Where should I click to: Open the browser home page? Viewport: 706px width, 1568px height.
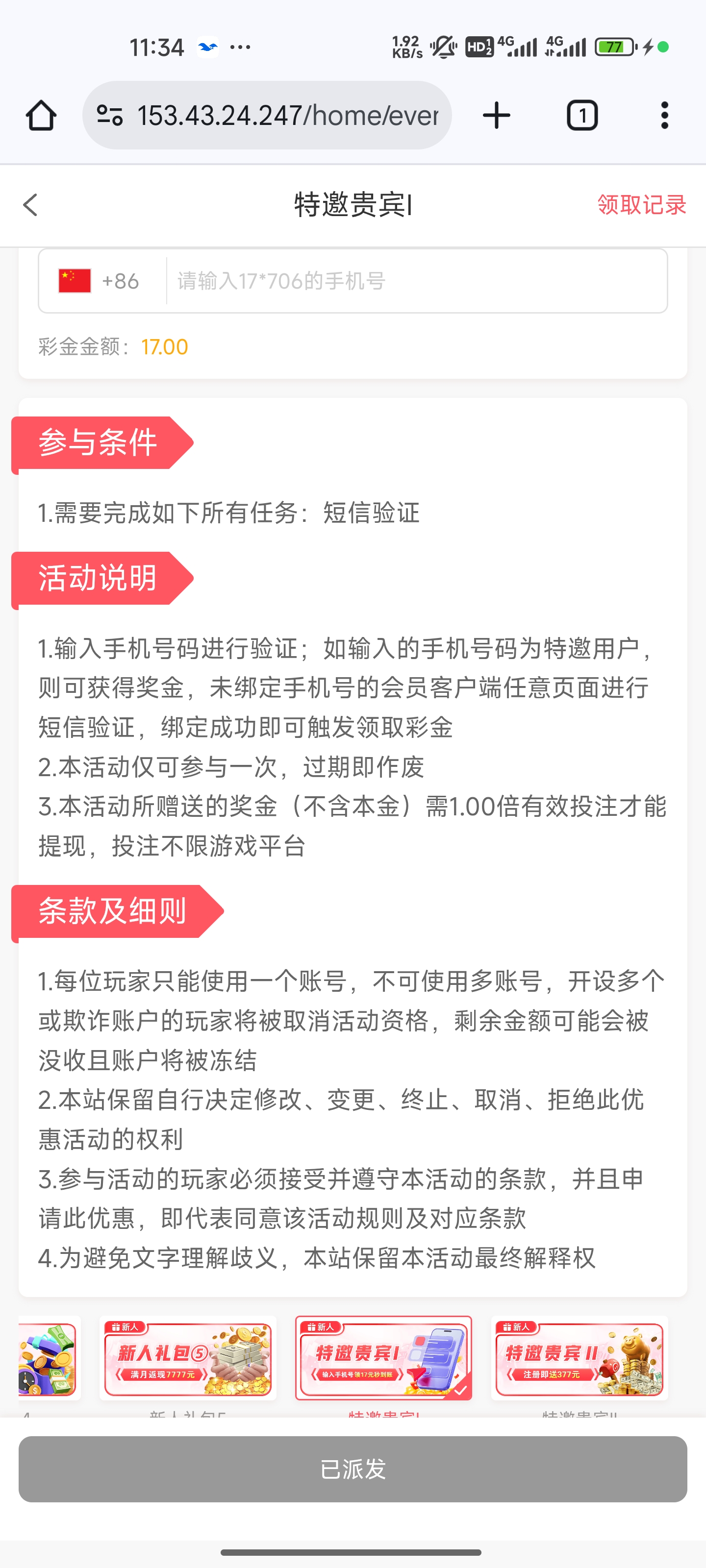[x=41, y=116]
